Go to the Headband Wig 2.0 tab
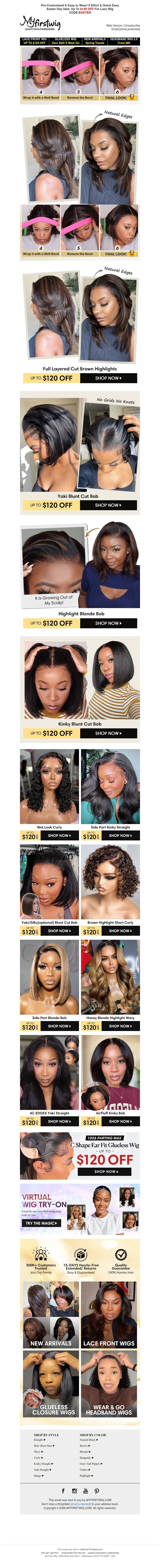Screen dimensions: 160x1568 pos(124,41)
